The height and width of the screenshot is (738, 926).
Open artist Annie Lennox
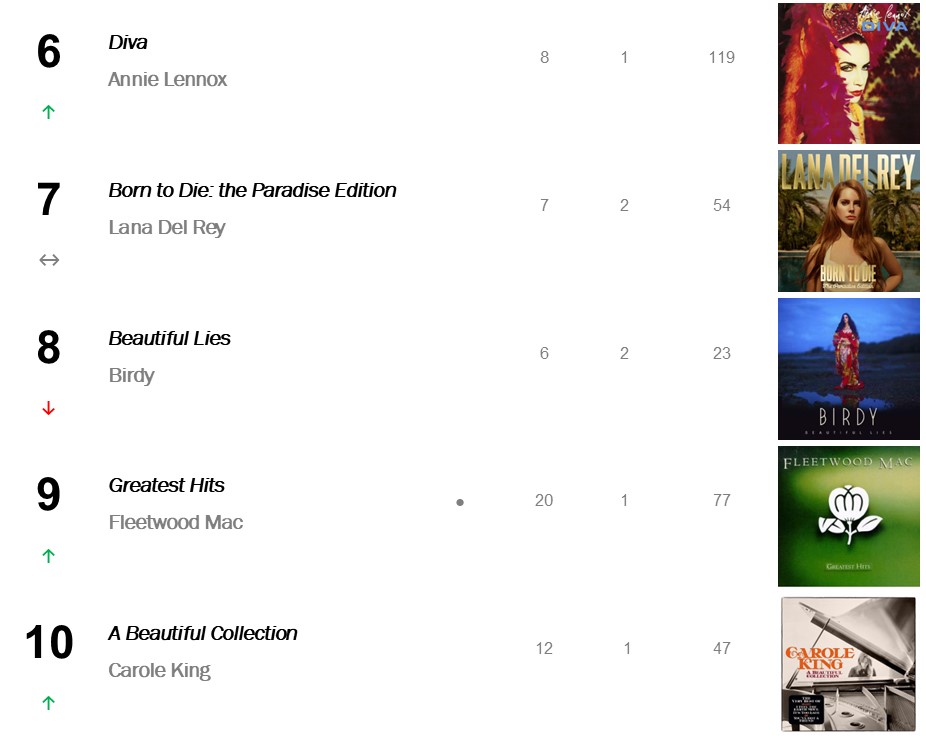tap(167, 79)
